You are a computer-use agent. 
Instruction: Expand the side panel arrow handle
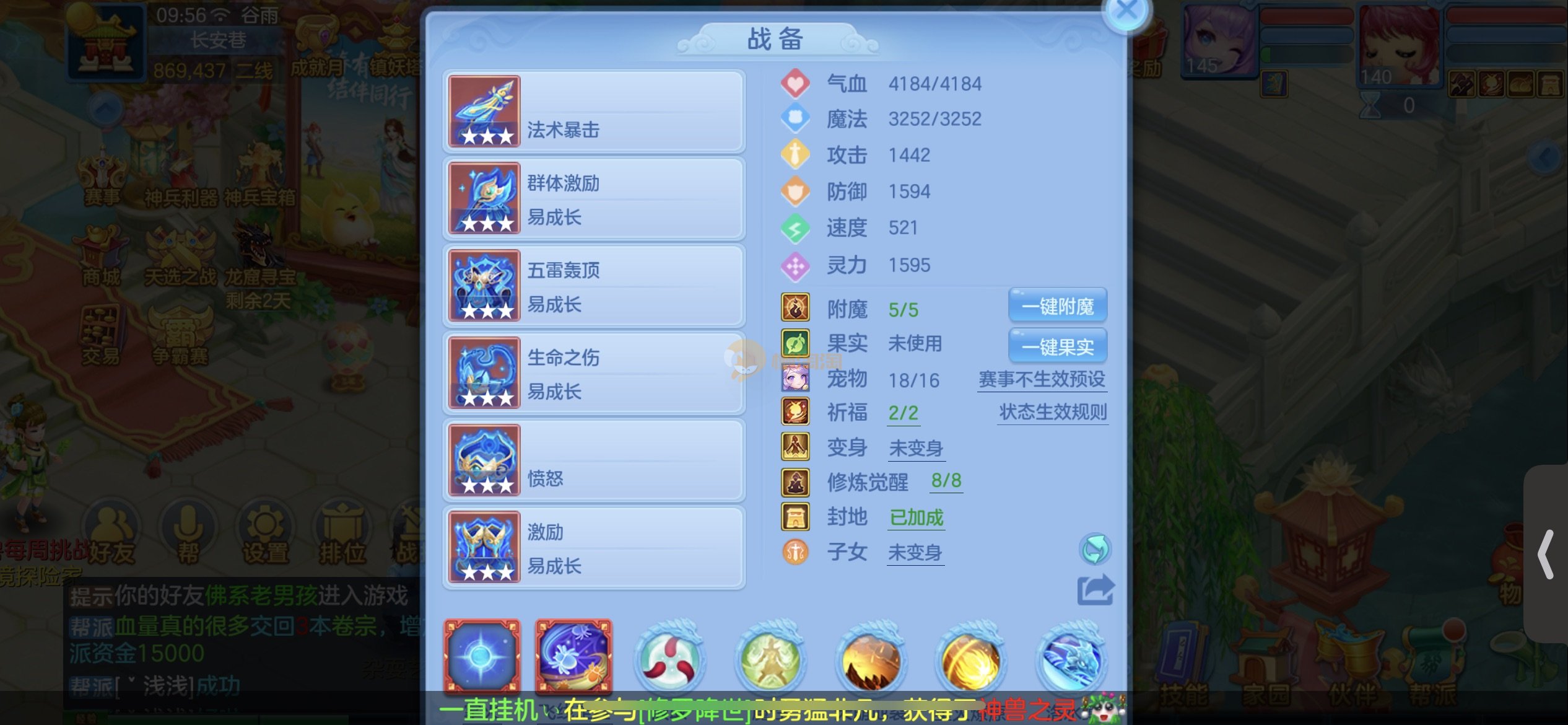(x=1546, y=554)
